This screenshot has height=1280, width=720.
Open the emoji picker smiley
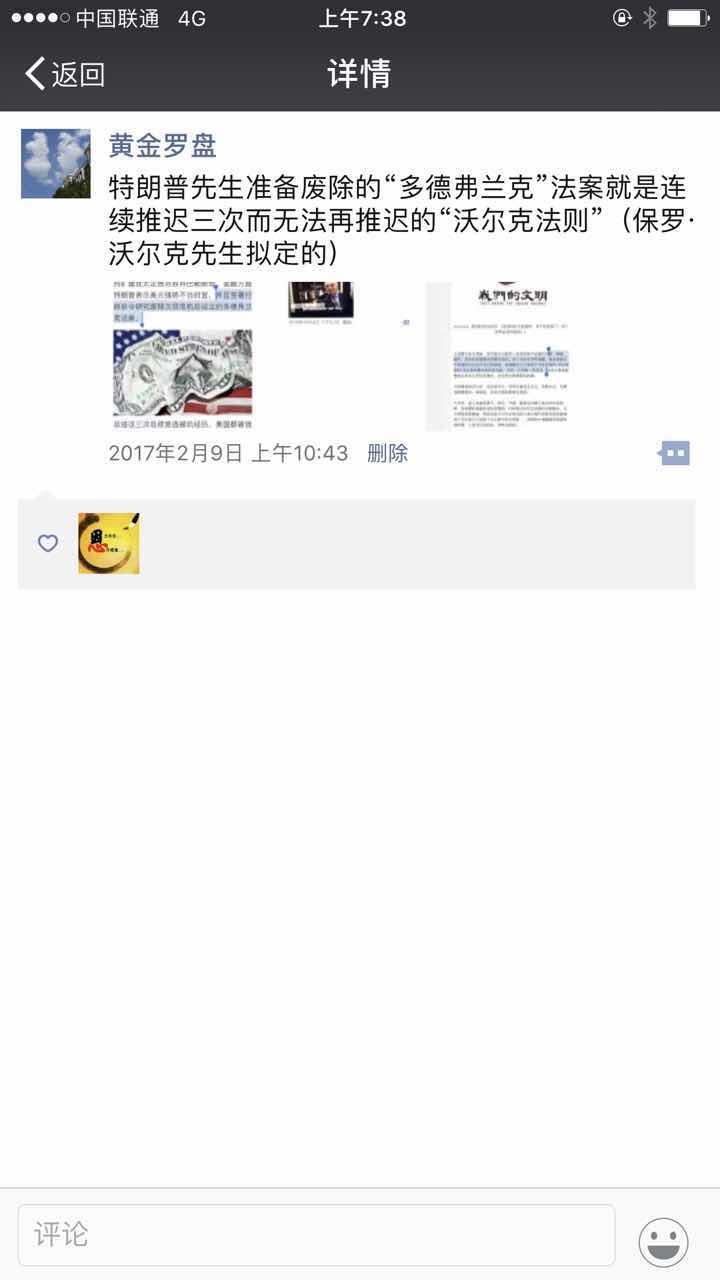click(663, 1242)
